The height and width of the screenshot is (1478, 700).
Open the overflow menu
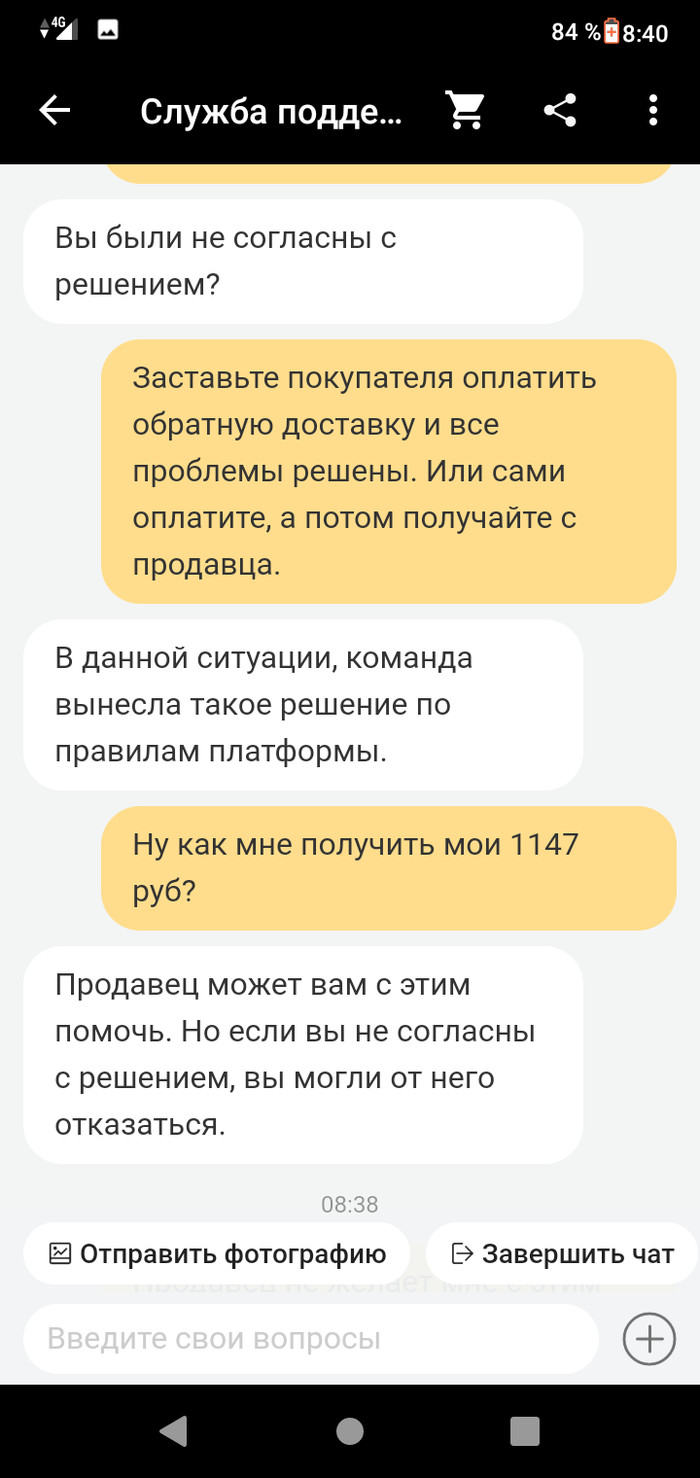[x=653, y=111]
